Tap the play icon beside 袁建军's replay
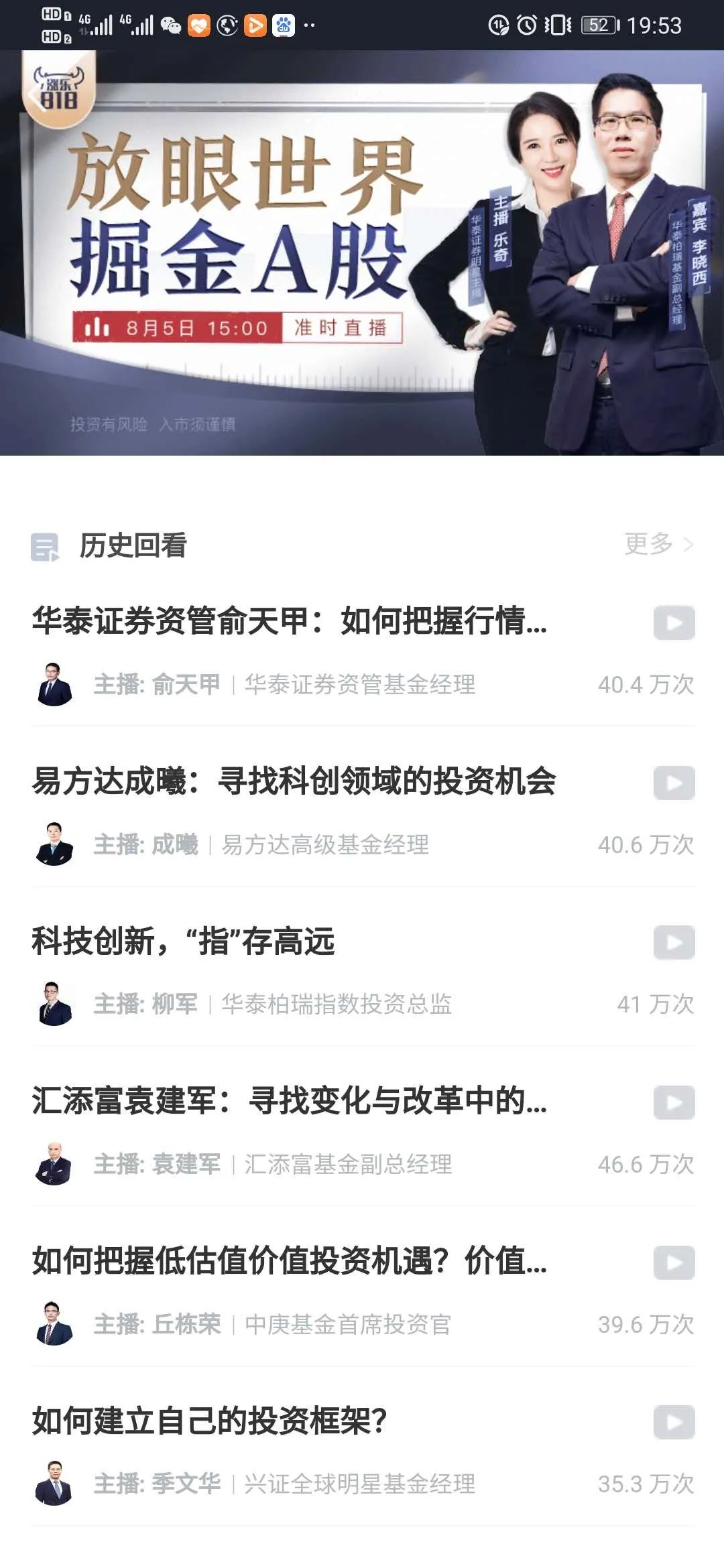Viewport: 724px width, 1568px height. tap(674, 1101)
